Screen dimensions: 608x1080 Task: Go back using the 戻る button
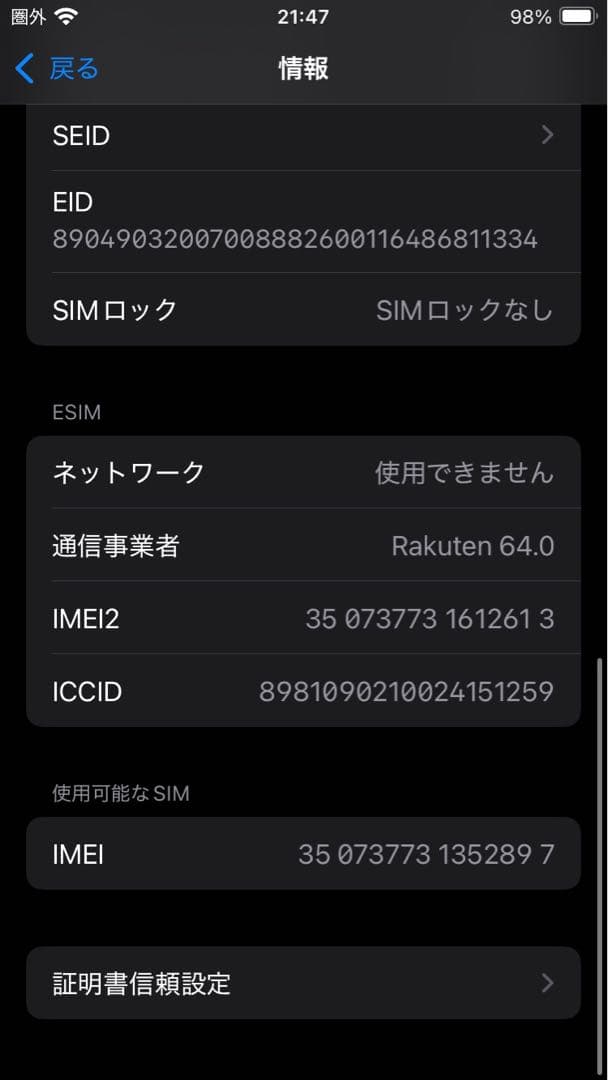(58, 69)
